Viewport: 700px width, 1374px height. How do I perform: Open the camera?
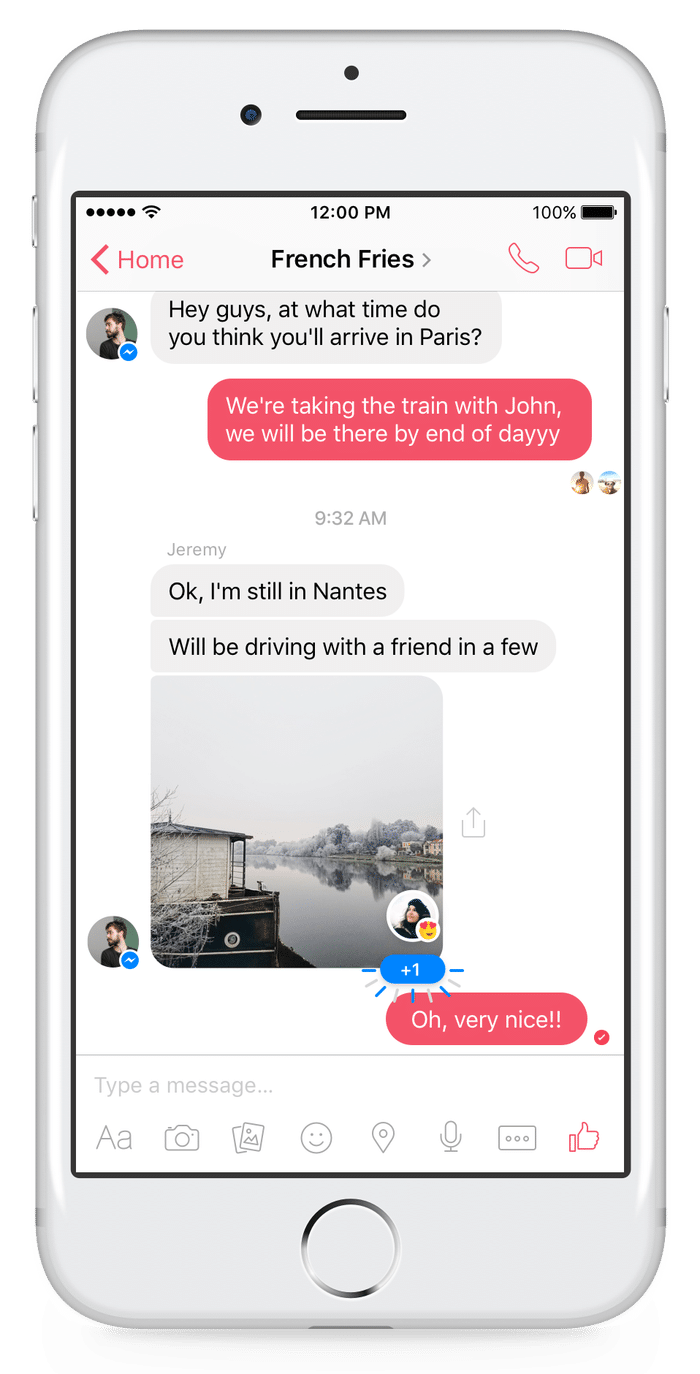click(182, 1138)
